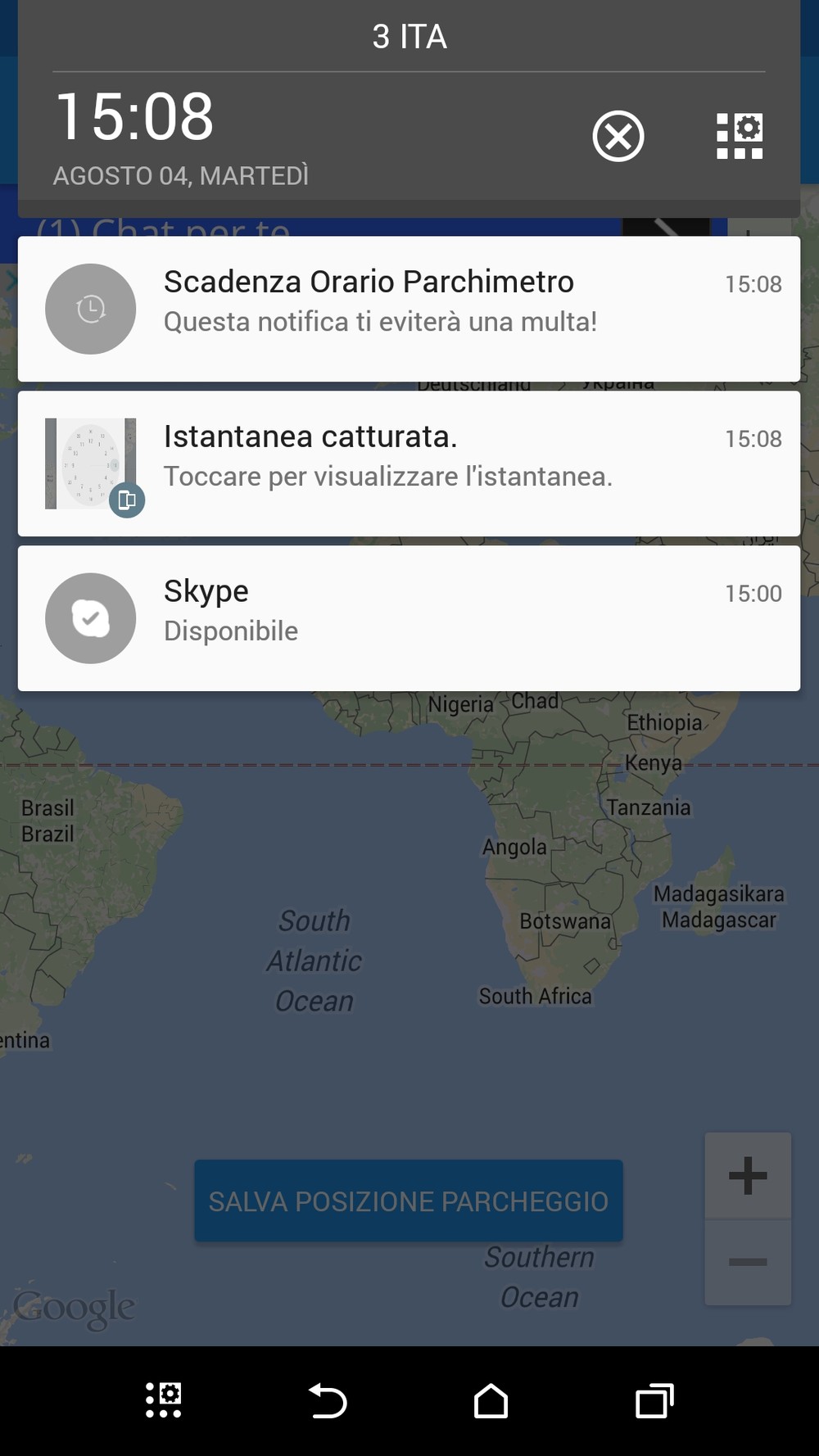Screen dimensions: 819x1456
Task: Open Scadenza Orario Parchimetro notification
Action: [409, 309]
